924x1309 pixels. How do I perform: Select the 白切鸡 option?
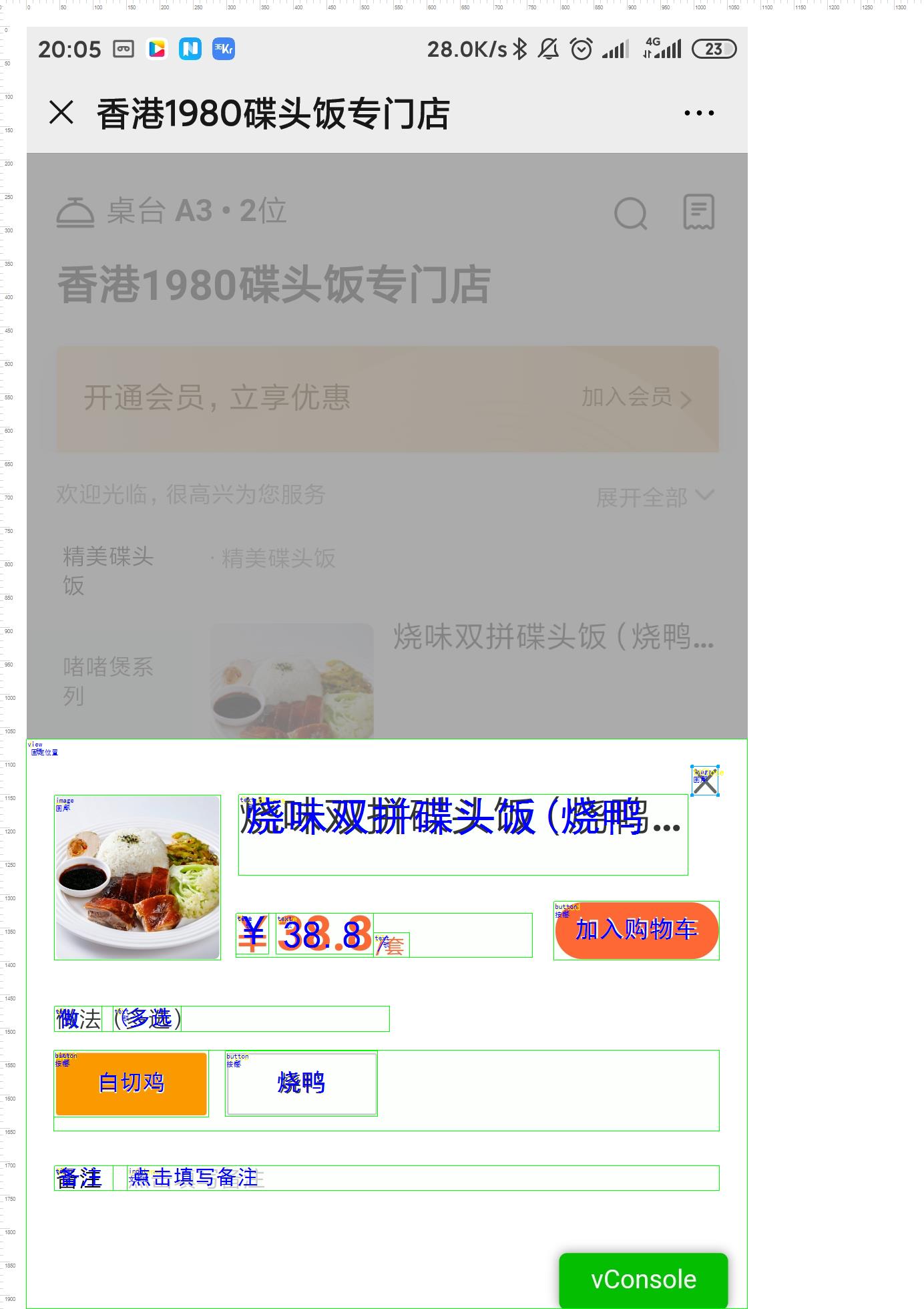pyautogui.click(x=132, y=1083)
